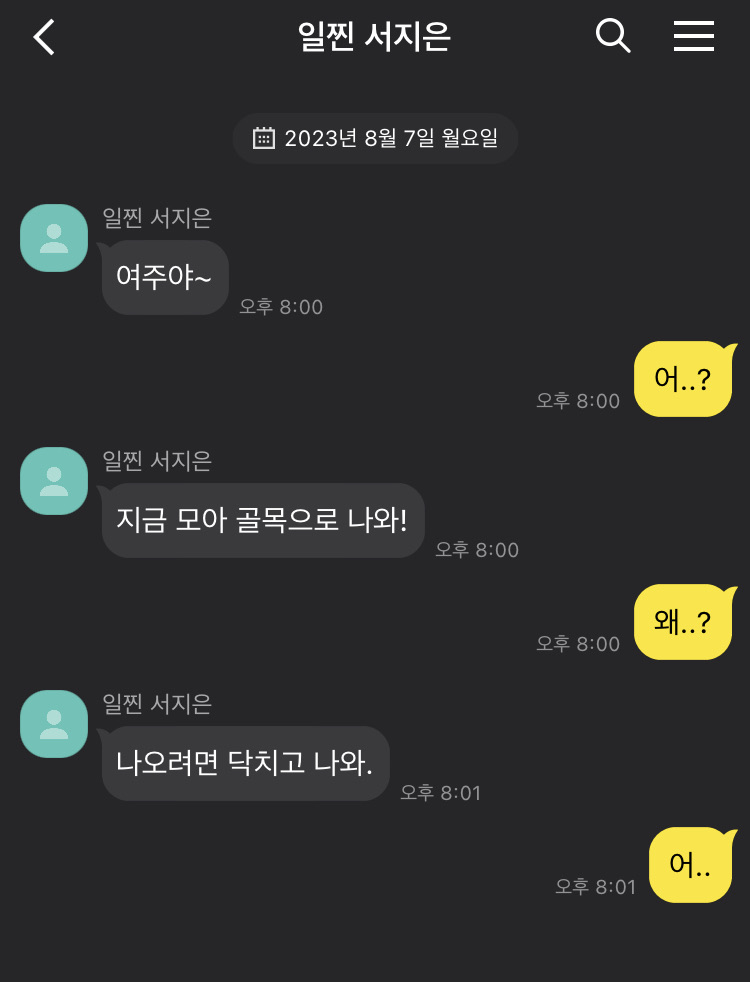Tap the avatar next to '지금 모아 골목으로 나와!'

point(54,481)
